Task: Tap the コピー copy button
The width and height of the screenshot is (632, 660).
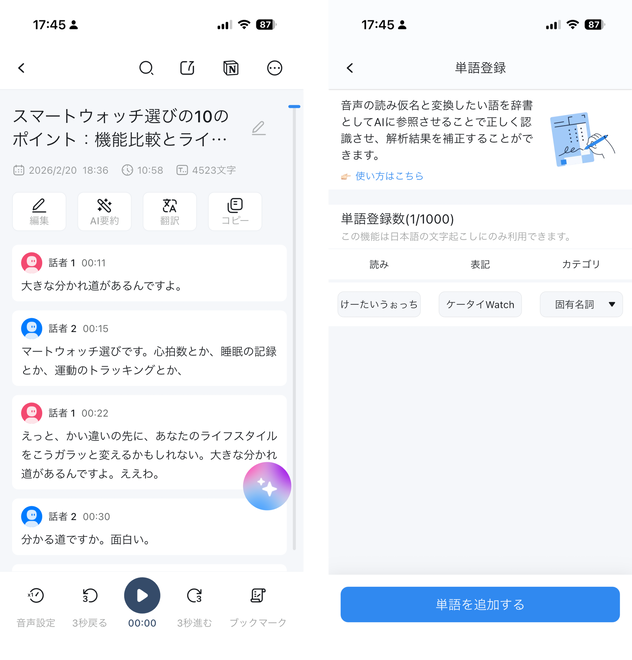Action: pos(235,211)
